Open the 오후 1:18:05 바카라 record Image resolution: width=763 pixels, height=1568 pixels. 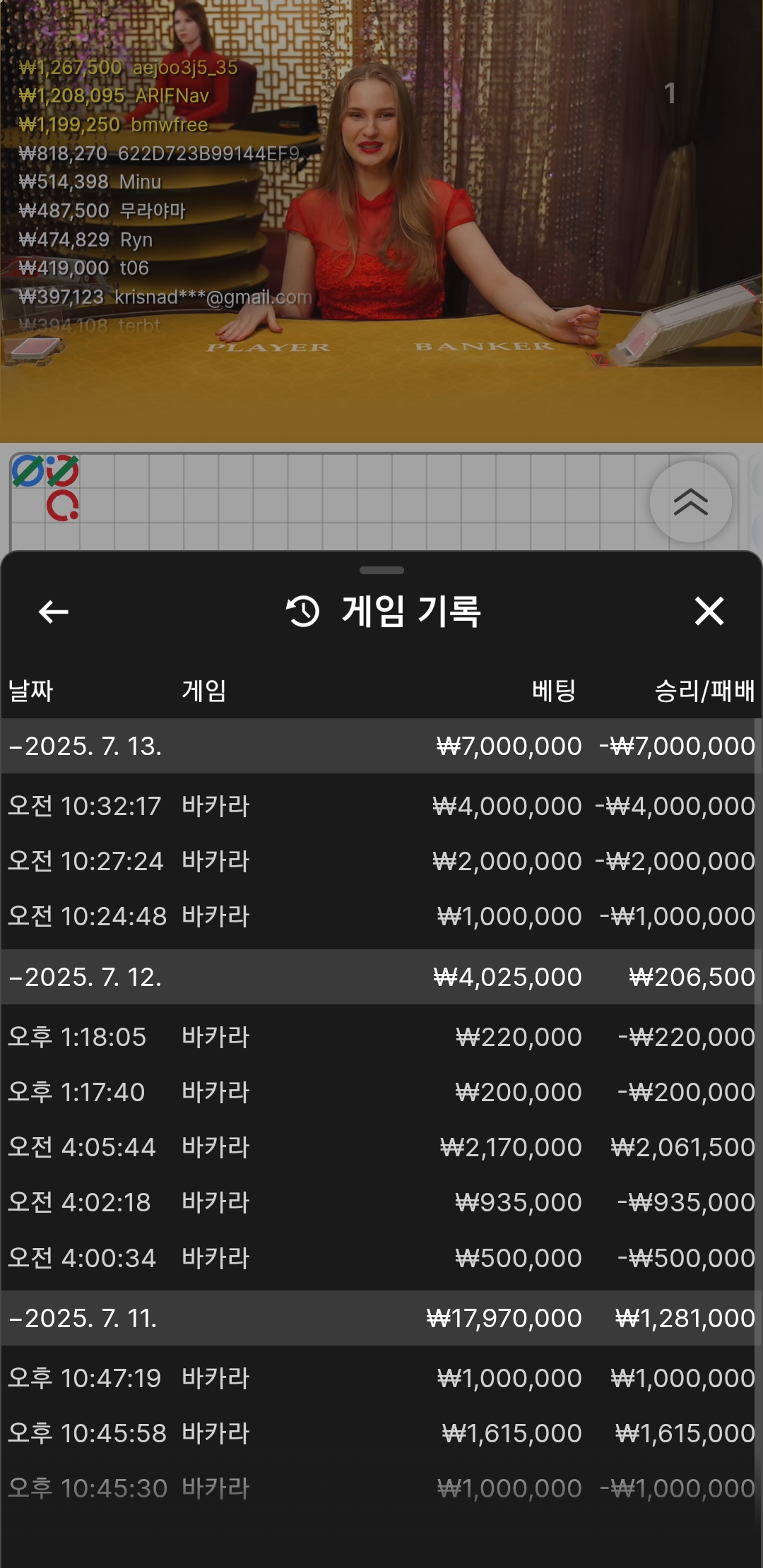380,1037
